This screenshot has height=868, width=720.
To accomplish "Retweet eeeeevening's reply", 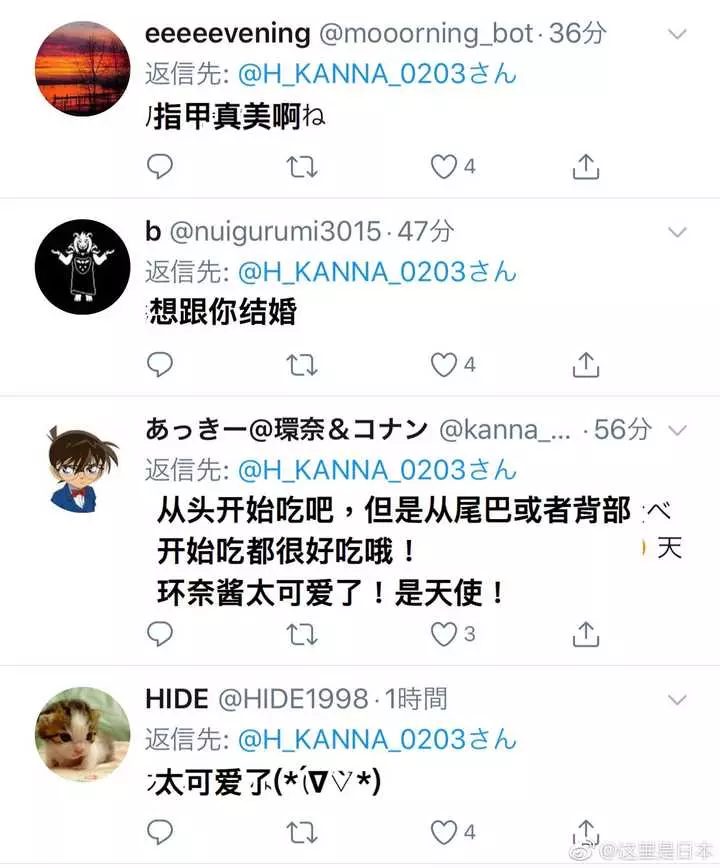I will [297, 167].
